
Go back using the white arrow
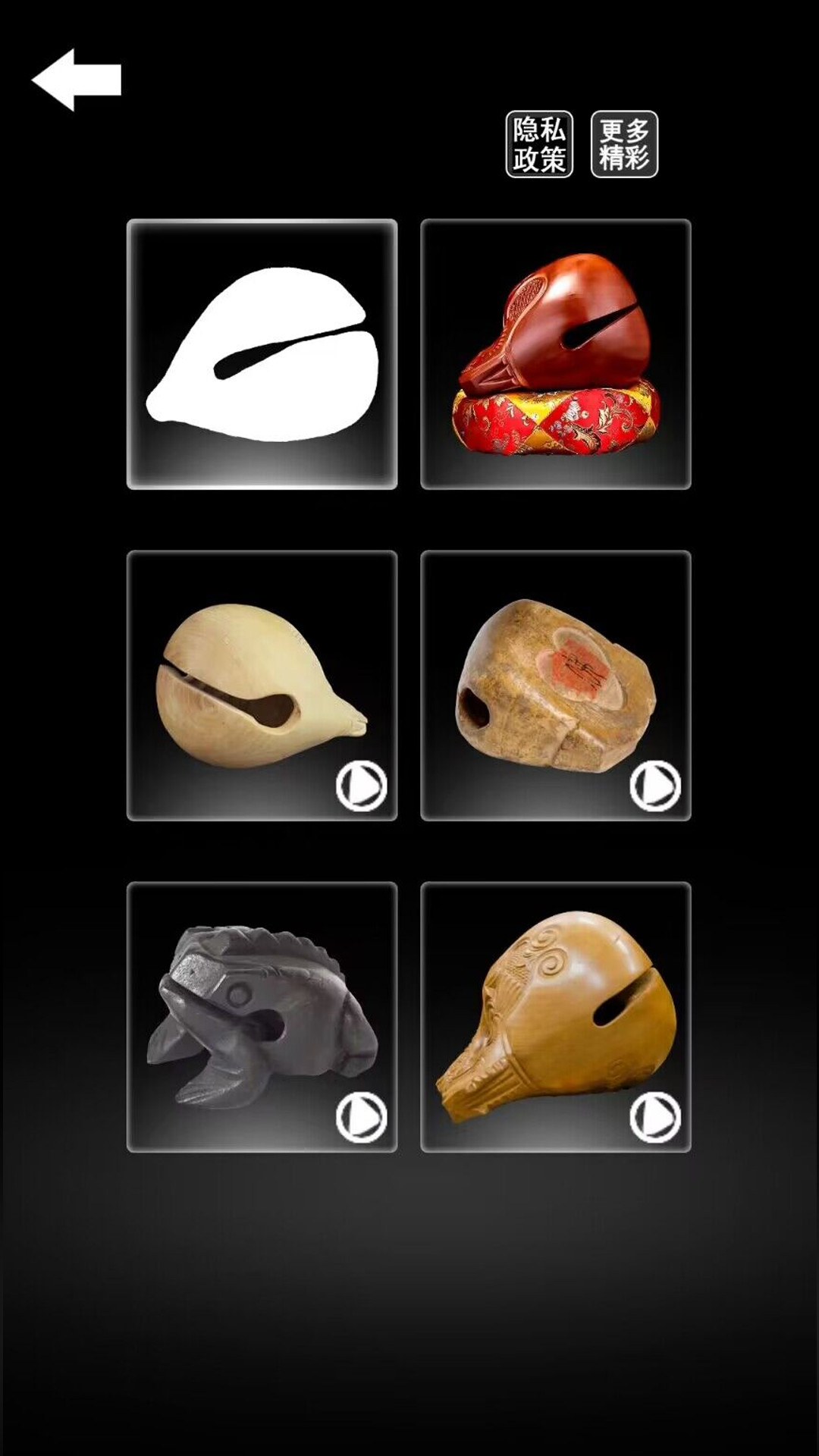tap(76, 80)
